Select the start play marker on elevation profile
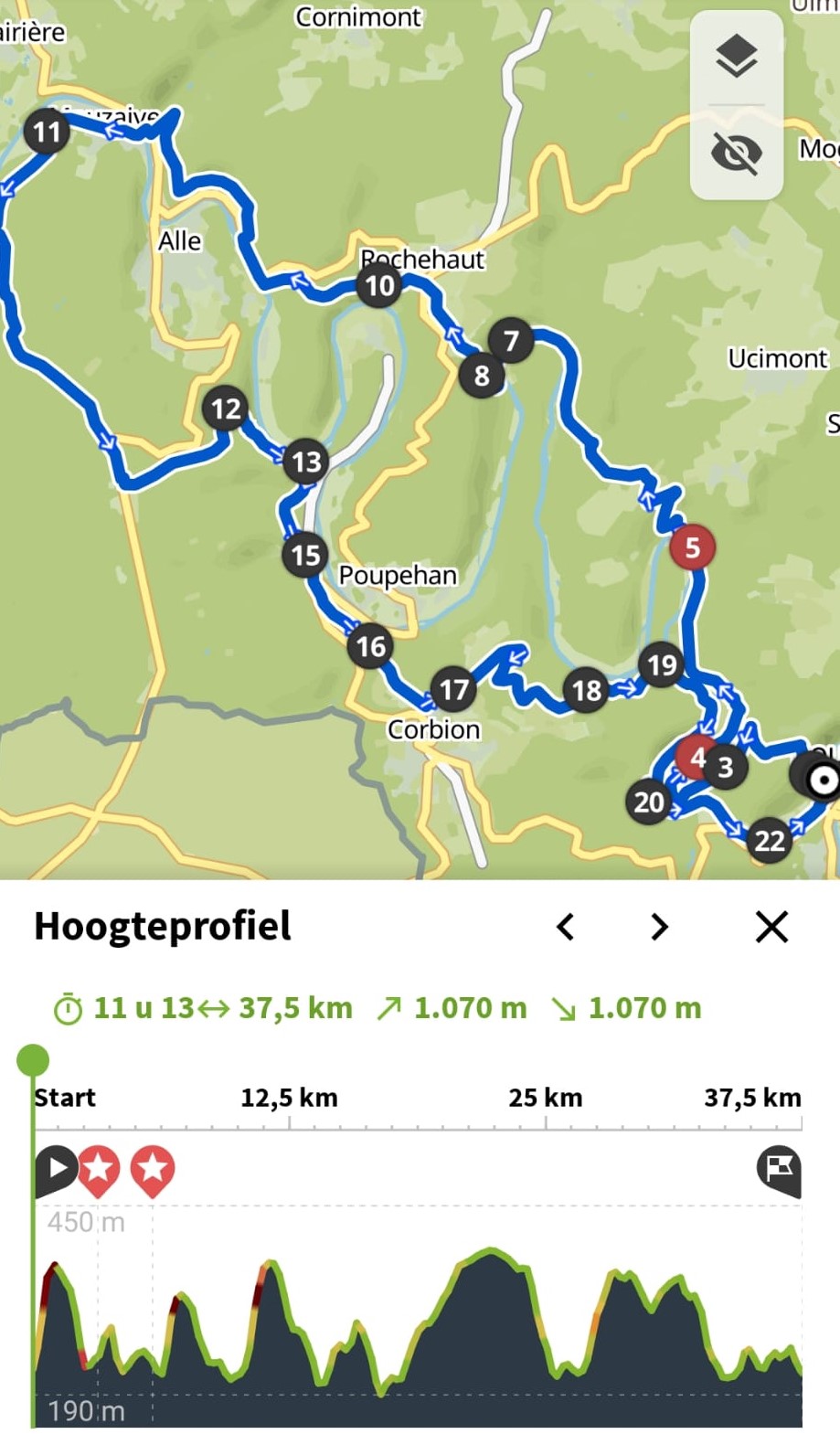Image resolution: width=840 pixels, height=1434 pixels. (x=57, y=1168)
